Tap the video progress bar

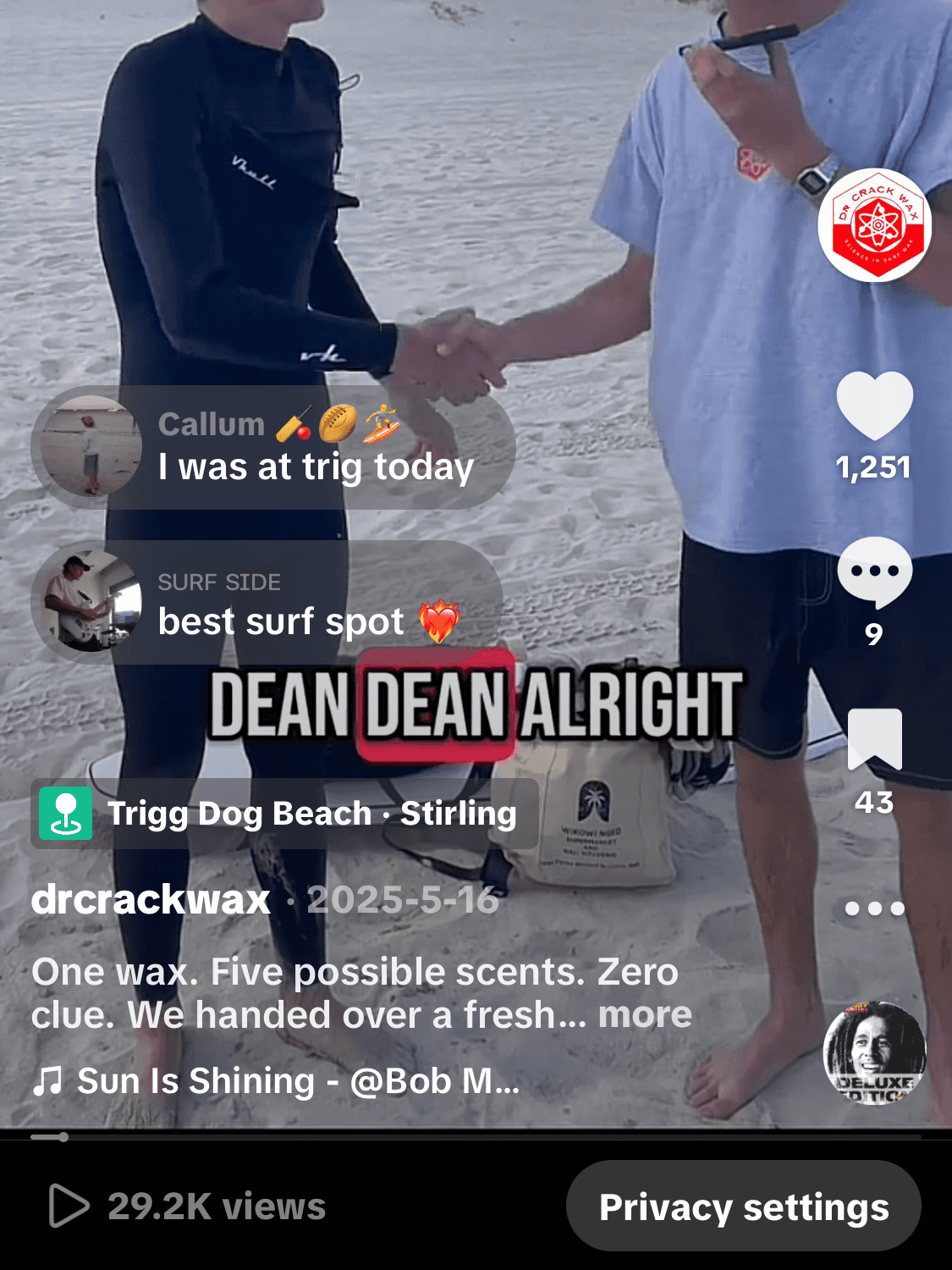pos(476,1137)
